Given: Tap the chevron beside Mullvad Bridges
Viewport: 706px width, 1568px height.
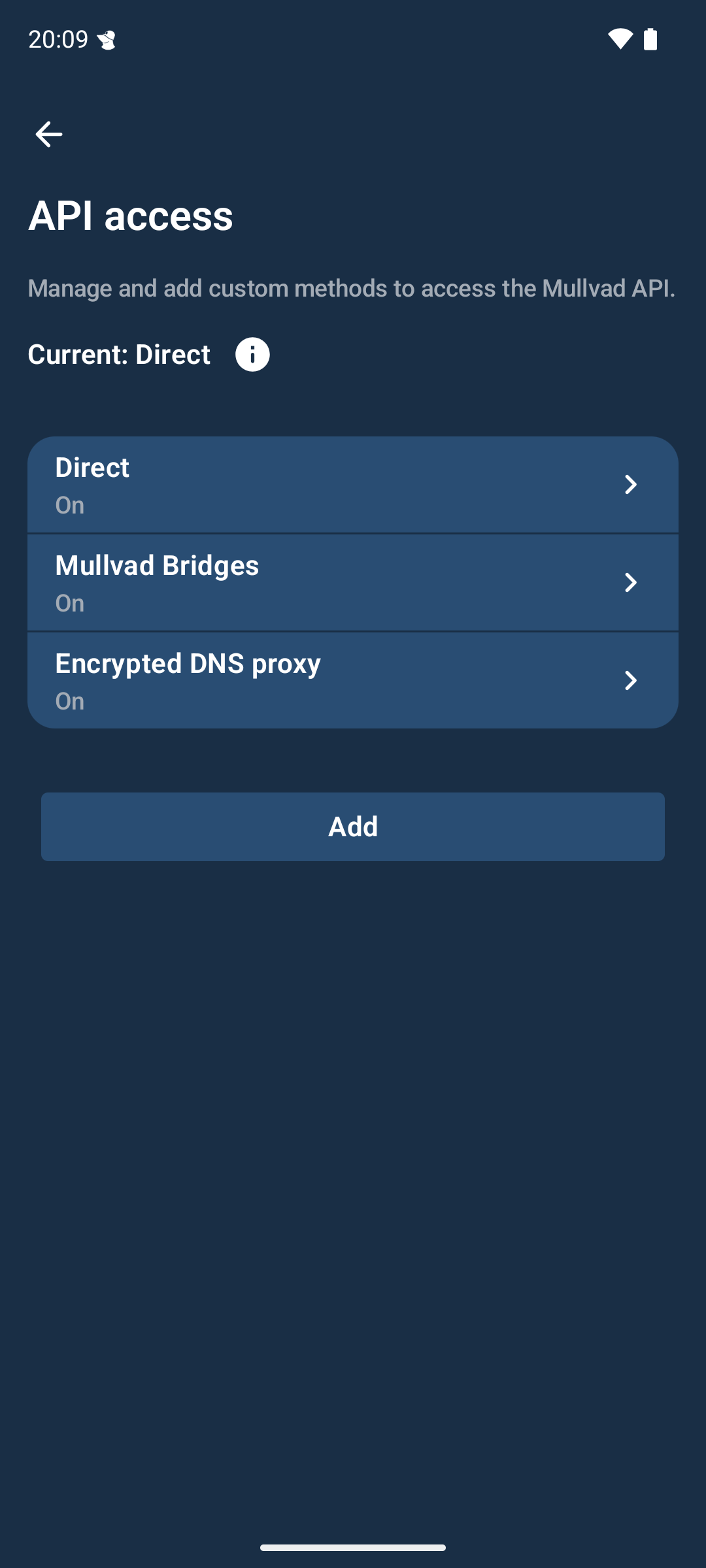Looking at the screenshot, I should point(631,583).
